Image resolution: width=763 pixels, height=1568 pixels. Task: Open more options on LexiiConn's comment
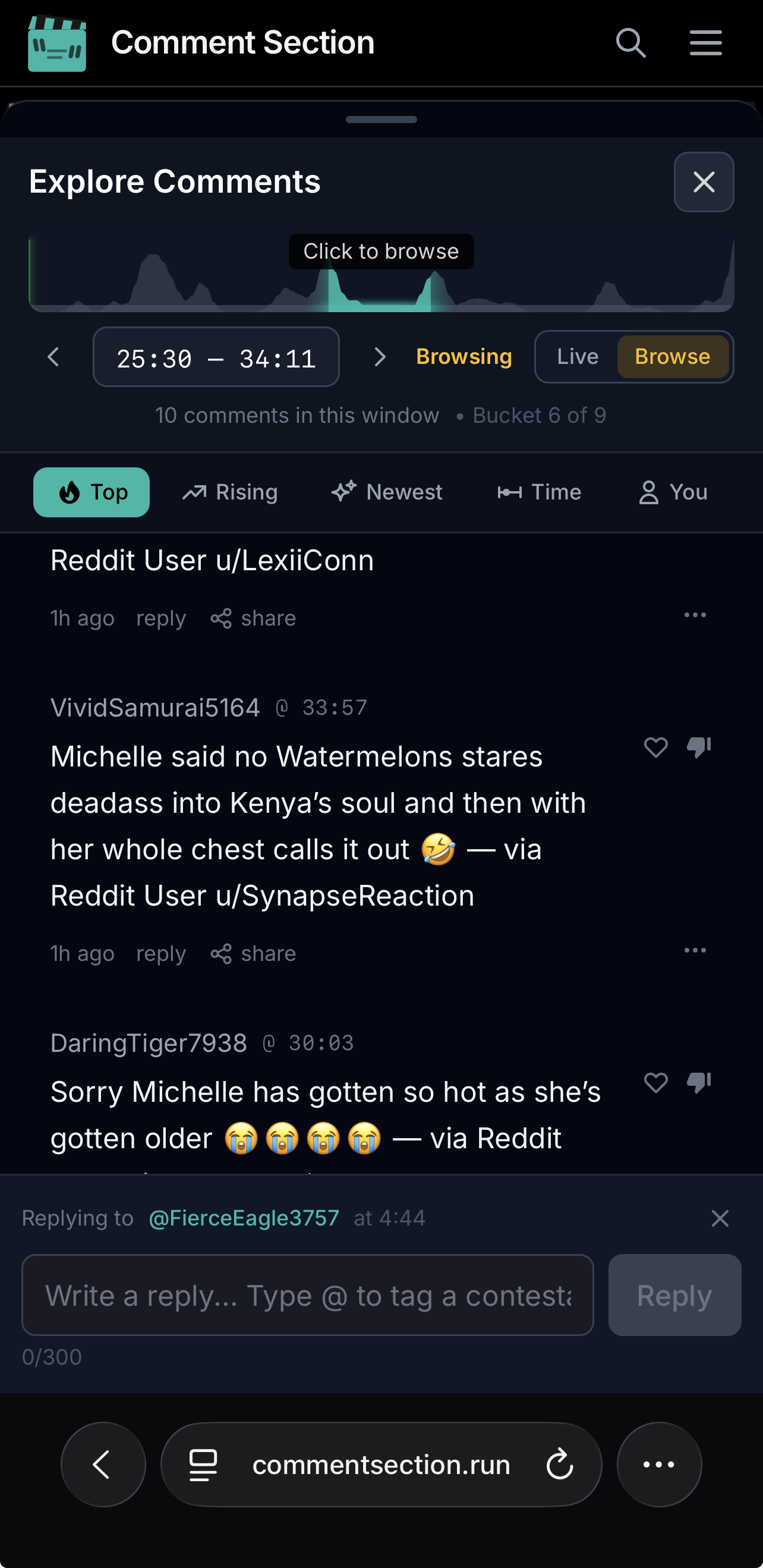pyautogui.click(x=695, y=616)
